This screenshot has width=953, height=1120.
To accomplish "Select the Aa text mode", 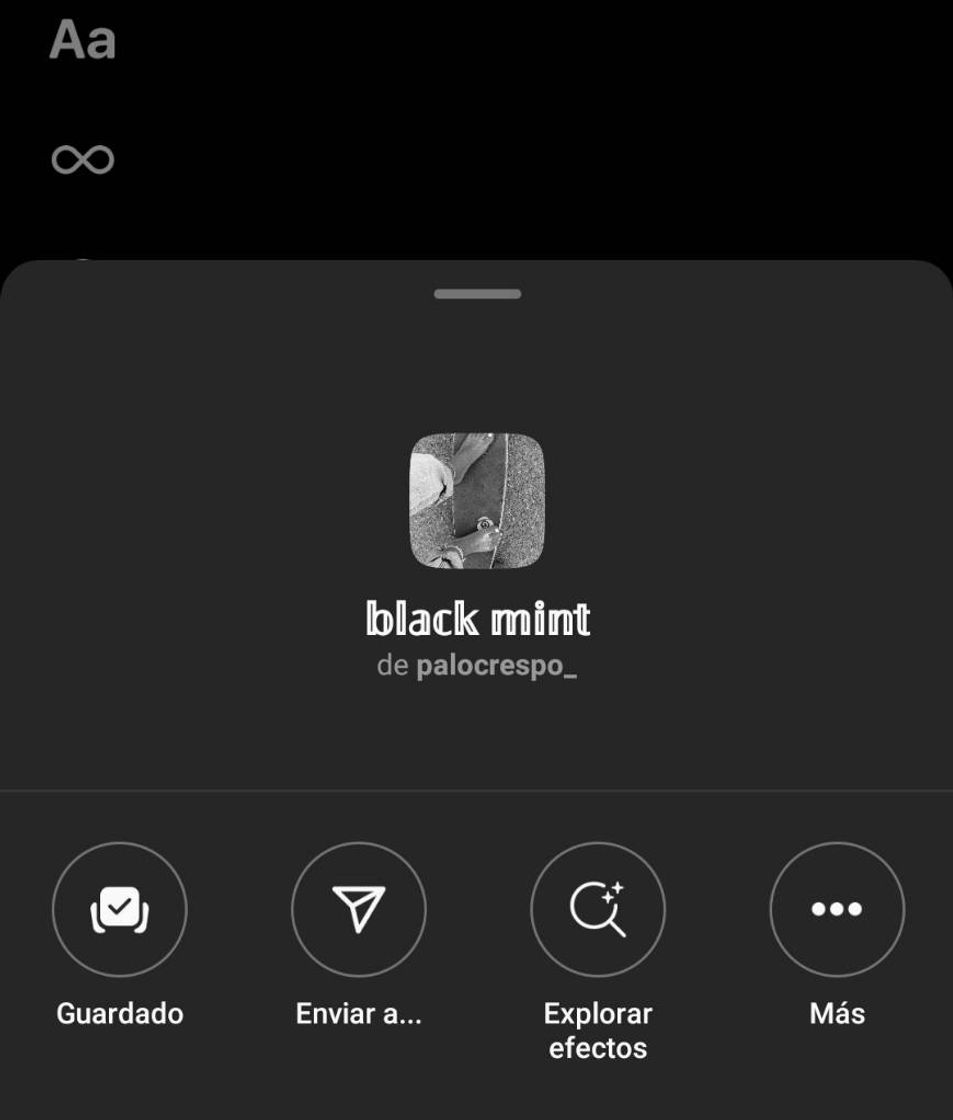I will point(82,41).
